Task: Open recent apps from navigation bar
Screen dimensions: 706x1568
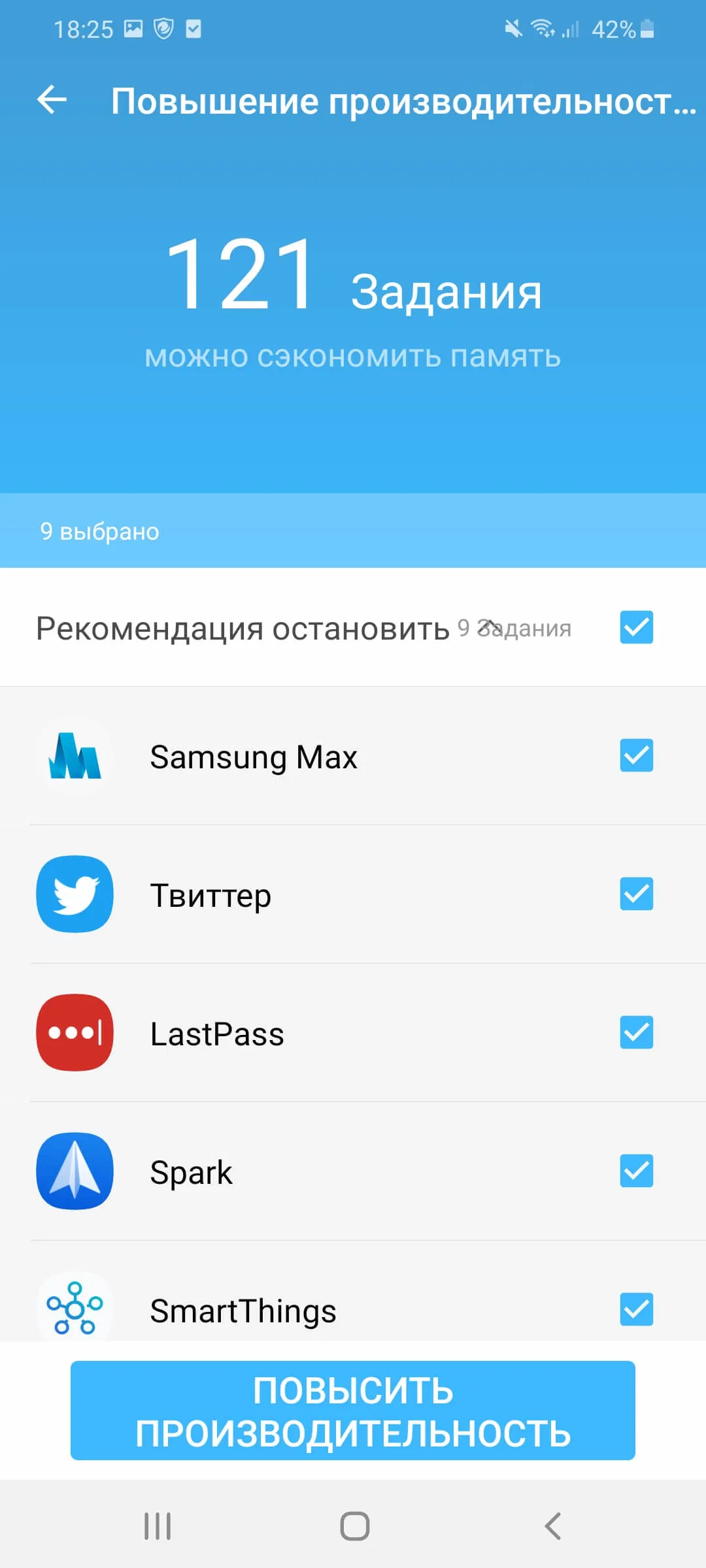Action: pyautogui.click(x=158, y=1526)
